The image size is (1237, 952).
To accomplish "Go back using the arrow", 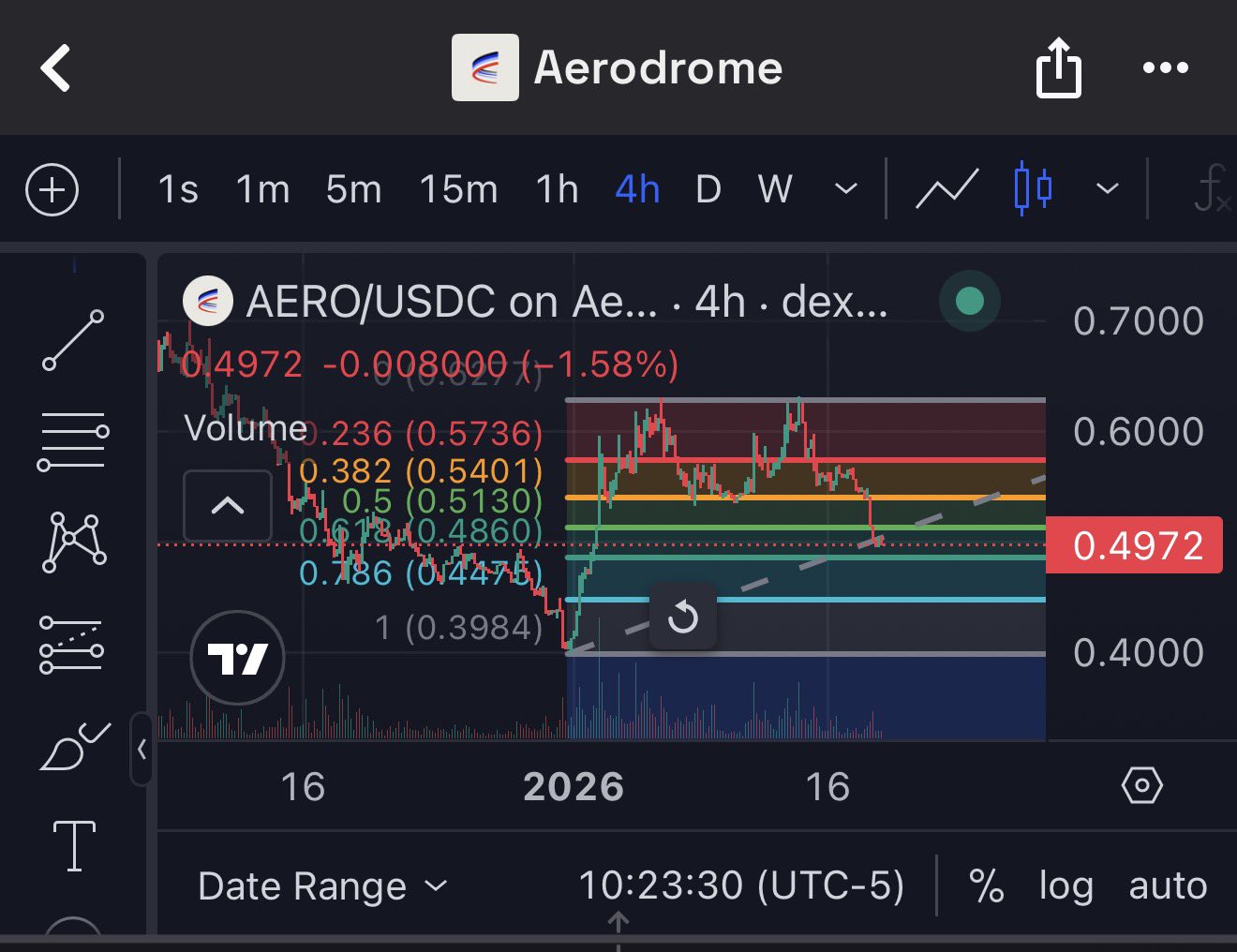I will [56, 68].
